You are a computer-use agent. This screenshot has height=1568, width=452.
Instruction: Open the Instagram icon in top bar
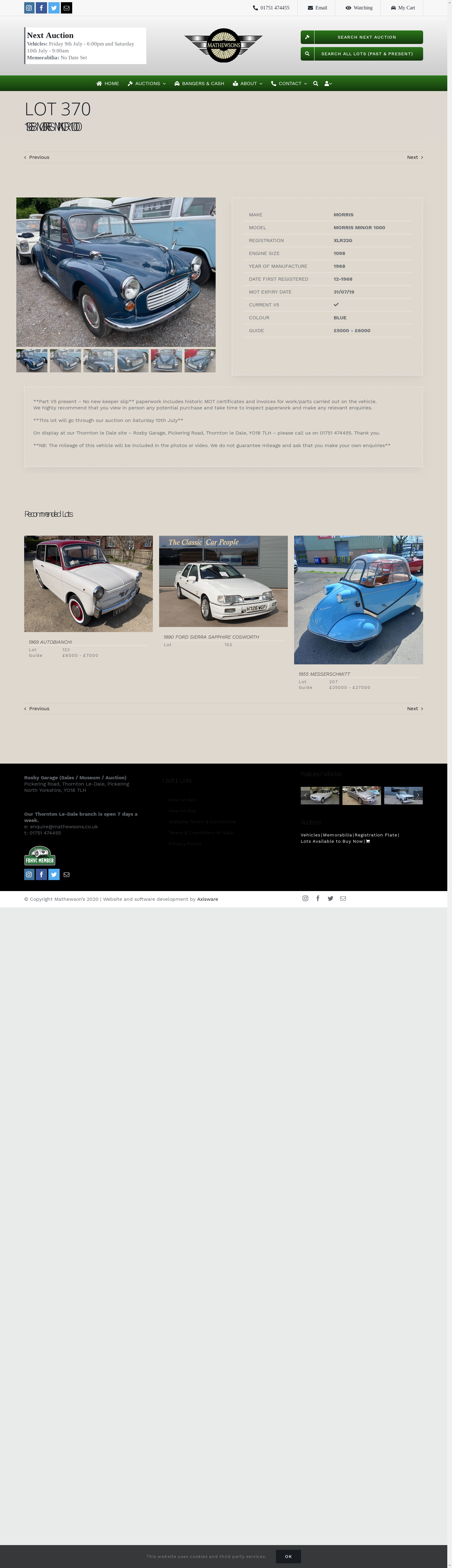[x=29, y=8]
